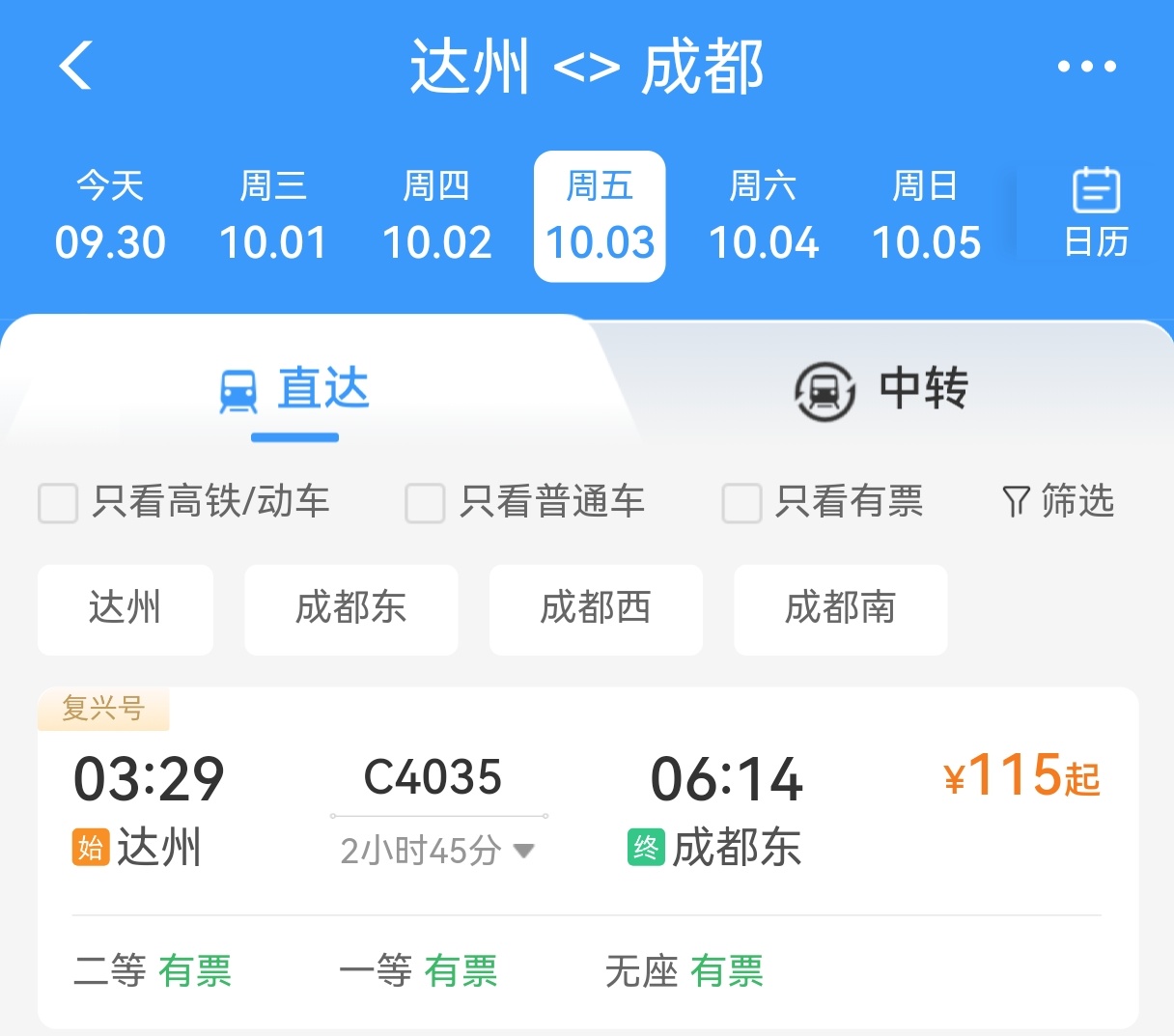The height and width of the screenshot is (1036, 1174).
Task: Switch to the 直达 tab
Action: (x=294, y=390)
